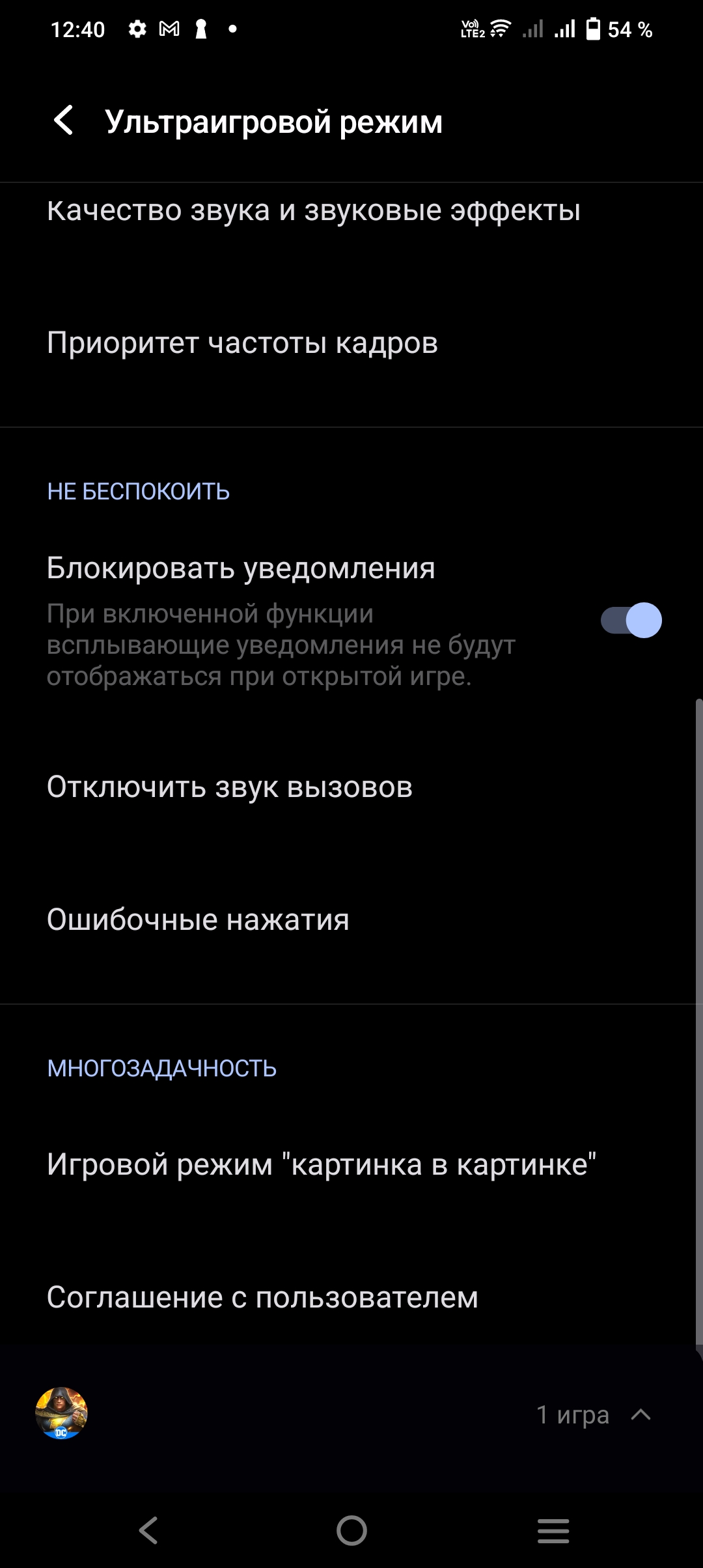Go back from Ультраигровой режим

click(x=64, y=121)
